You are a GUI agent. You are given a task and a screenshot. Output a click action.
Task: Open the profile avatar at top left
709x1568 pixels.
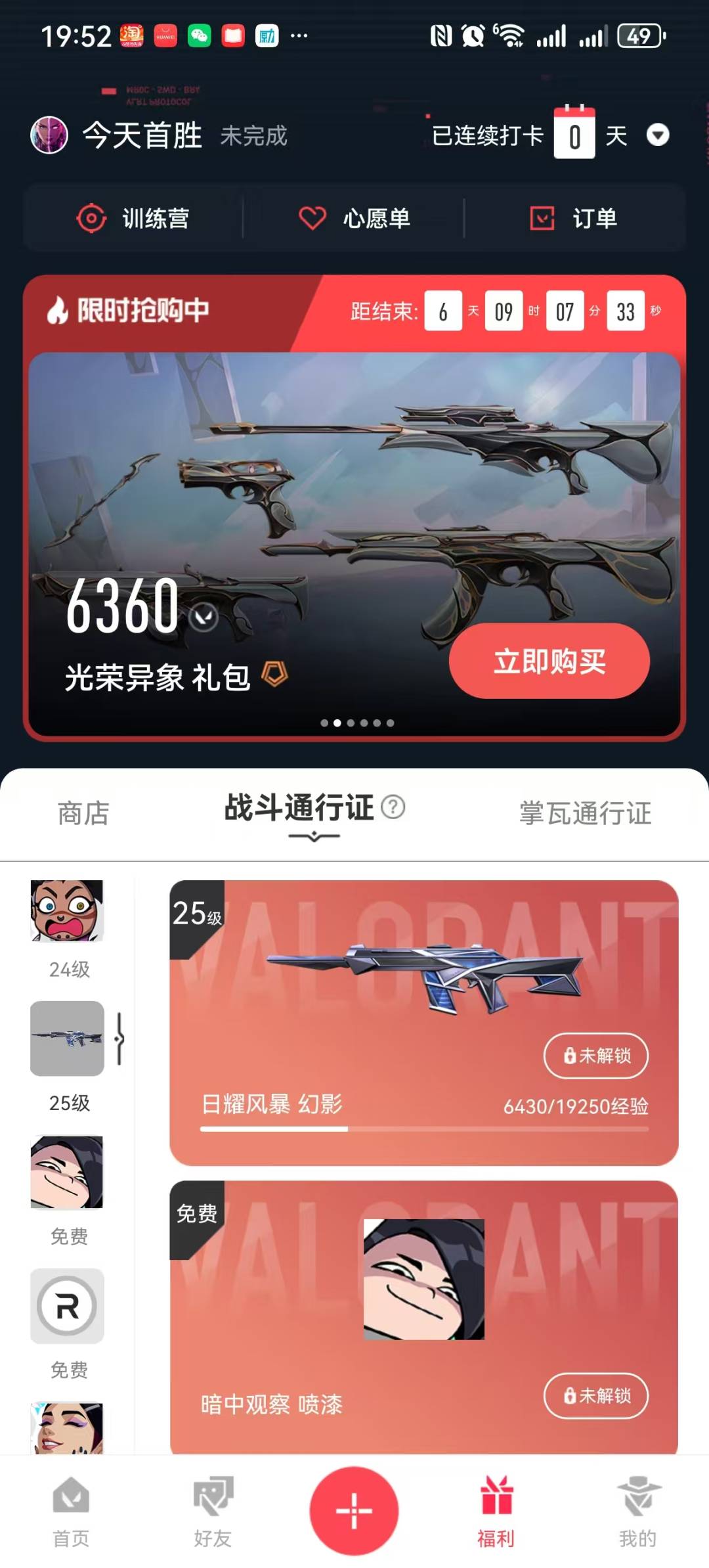point(49,135)
